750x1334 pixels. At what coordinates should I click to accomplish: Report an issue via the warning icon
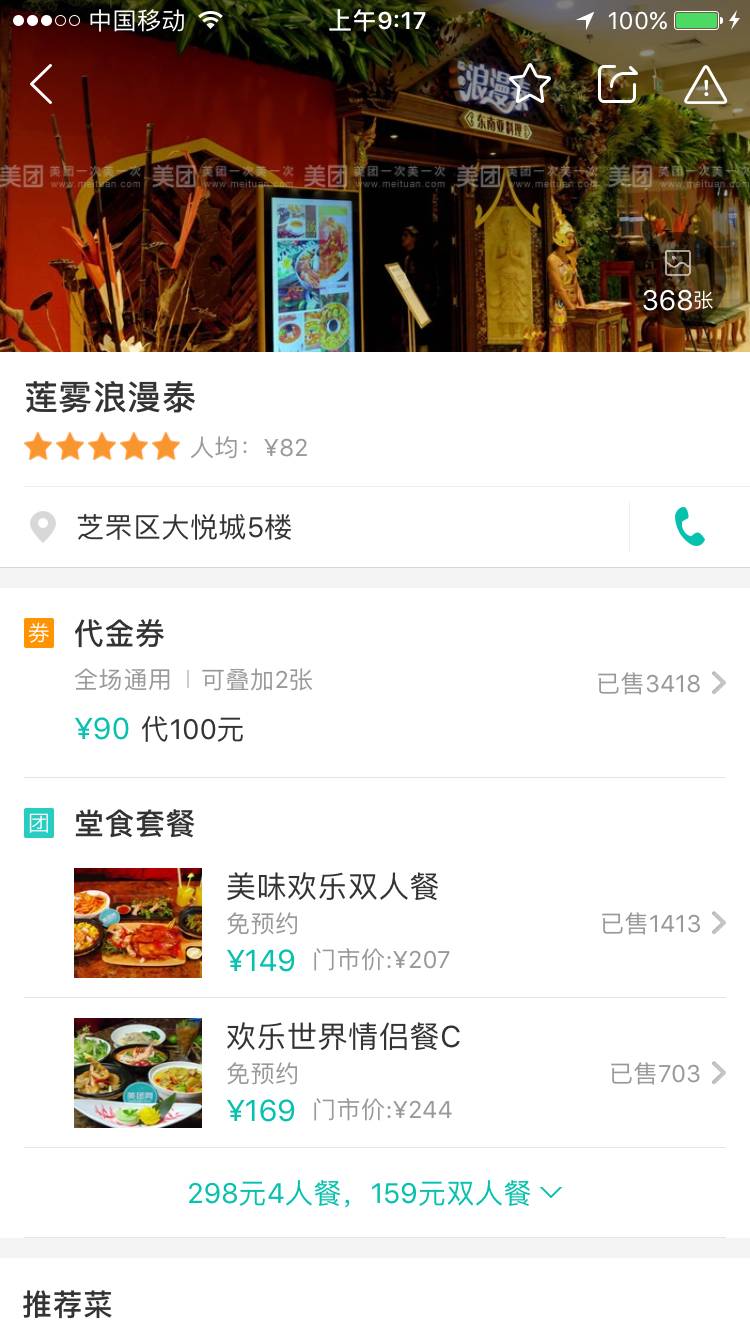click(705, 85)
